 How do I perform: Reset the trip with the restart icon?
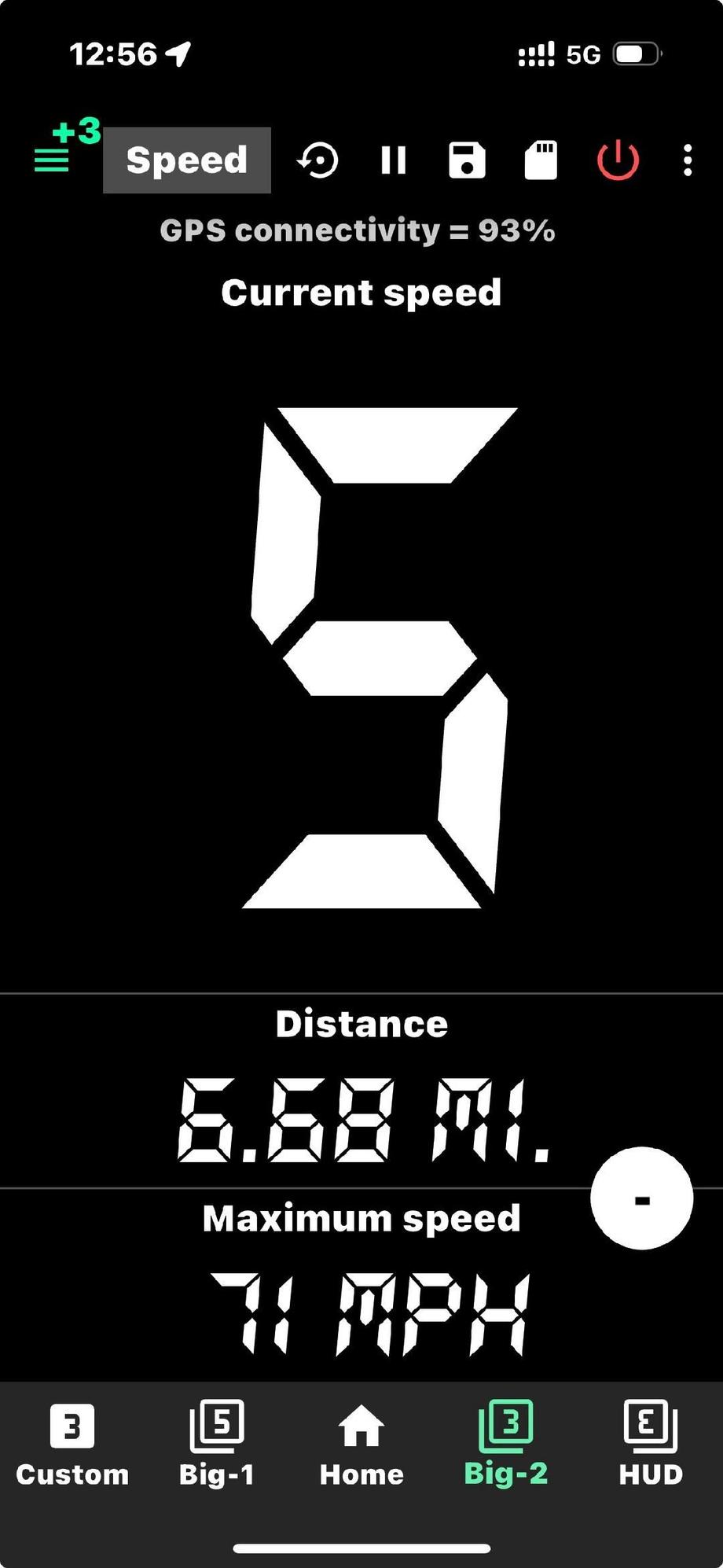tap(317, 160)
